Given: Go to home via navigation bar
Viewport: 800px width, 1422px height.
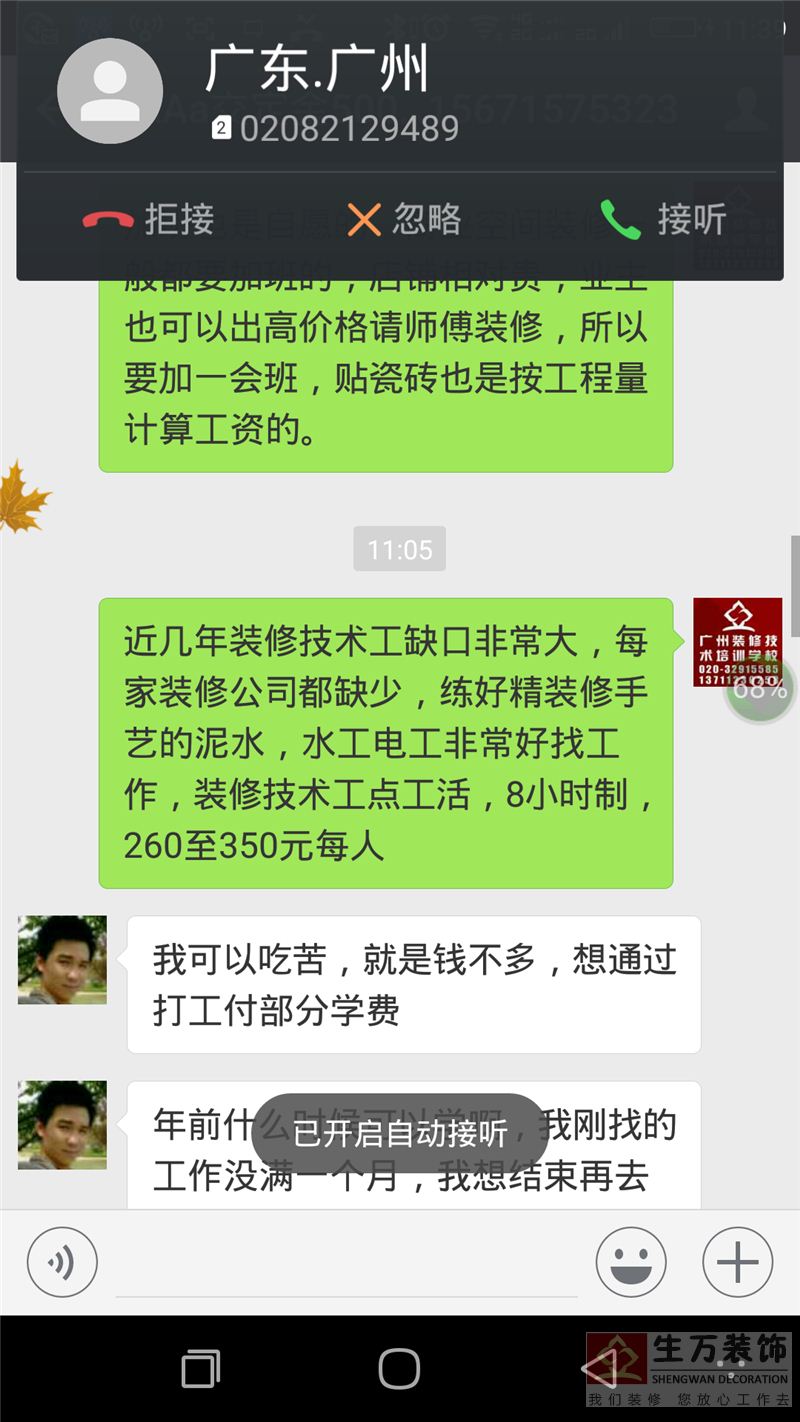Looking at the screenshot, I should 399,1367.
